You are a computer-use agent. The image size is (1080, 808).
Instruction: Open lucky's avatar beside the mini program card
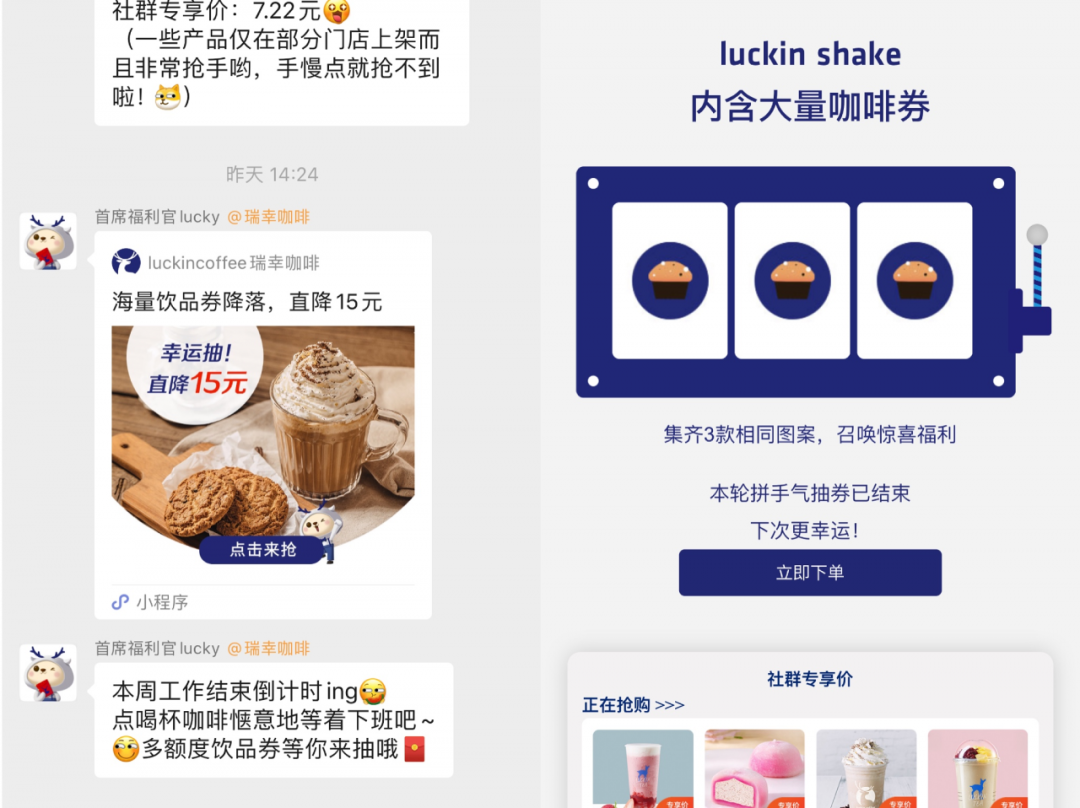coord(48,241)
